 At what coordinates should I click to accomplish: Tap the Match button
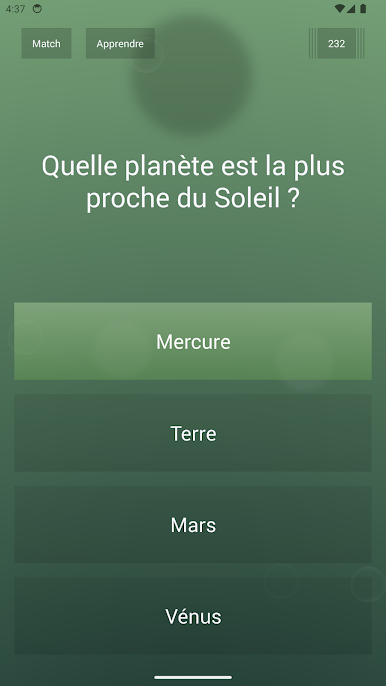[x=46, y=43]
